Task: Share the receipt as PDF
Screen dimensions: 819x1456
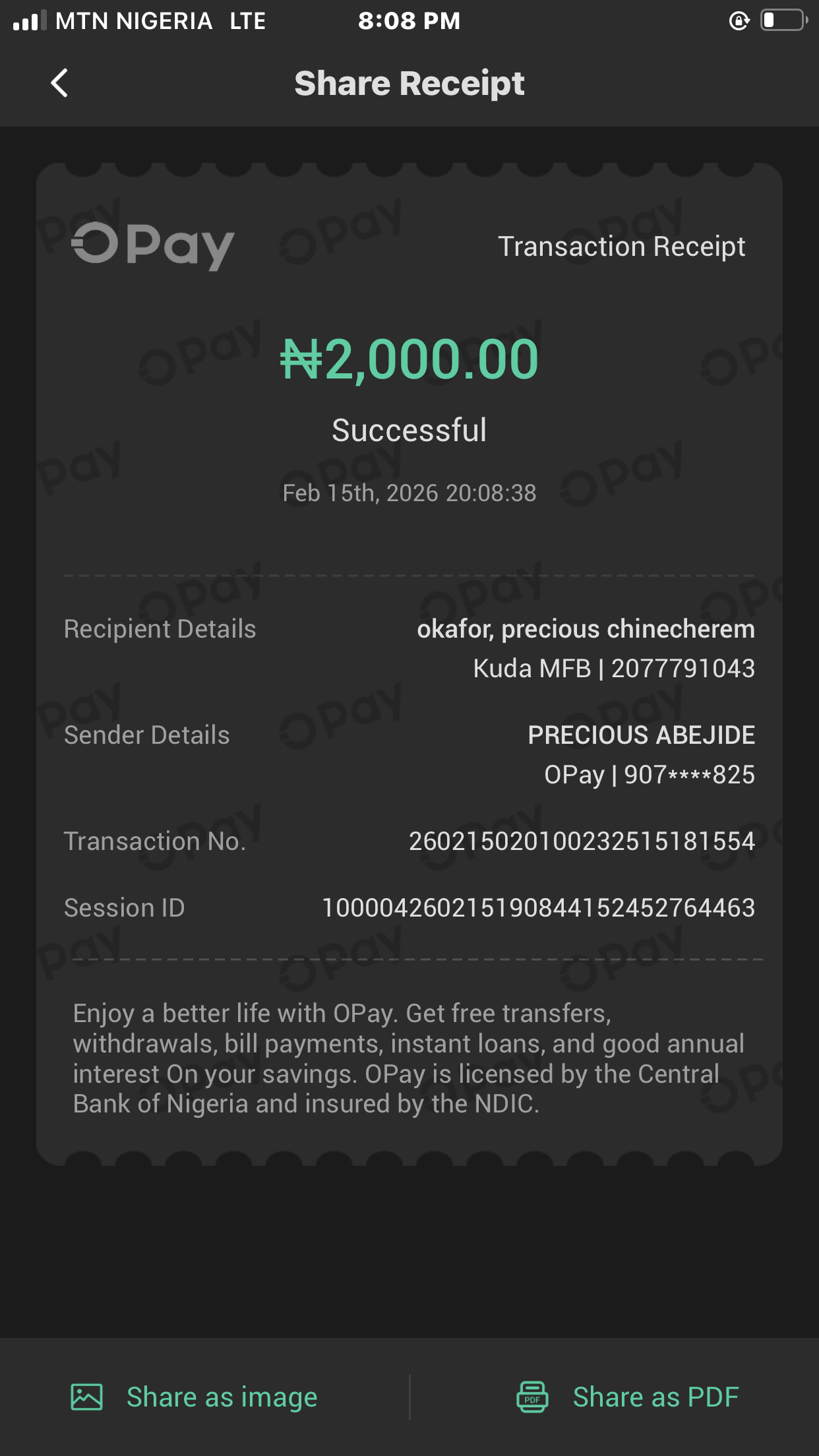Action: click(x=627, y=1397)
